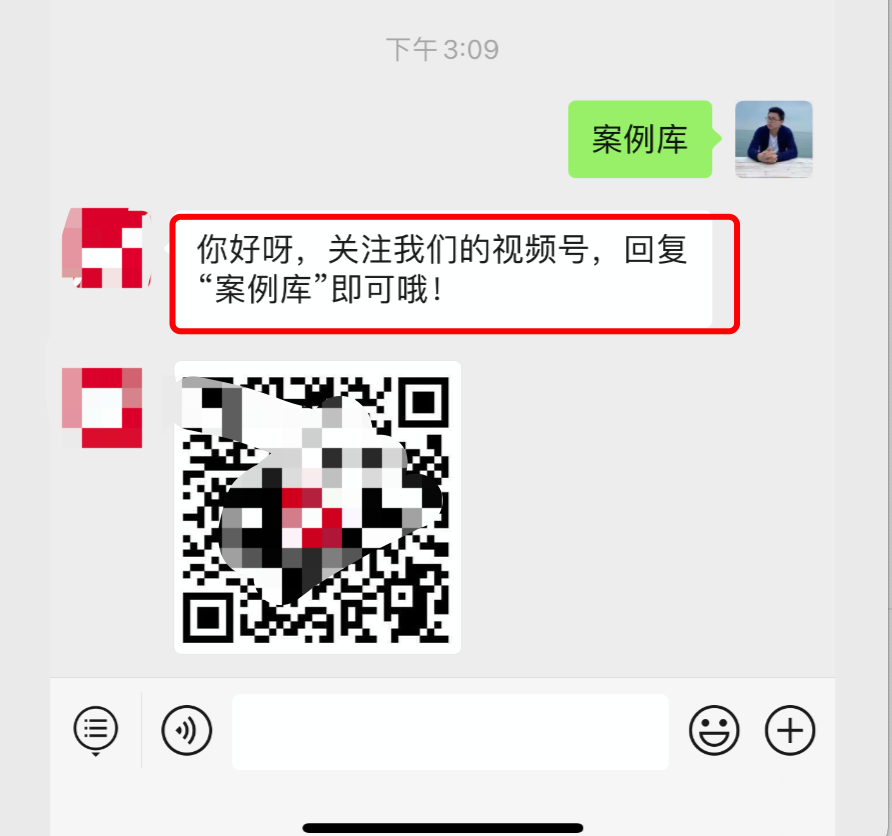Open the plus attachments menu
The image size is (892, 836).
pyautogui.click(x=790, y=731)
